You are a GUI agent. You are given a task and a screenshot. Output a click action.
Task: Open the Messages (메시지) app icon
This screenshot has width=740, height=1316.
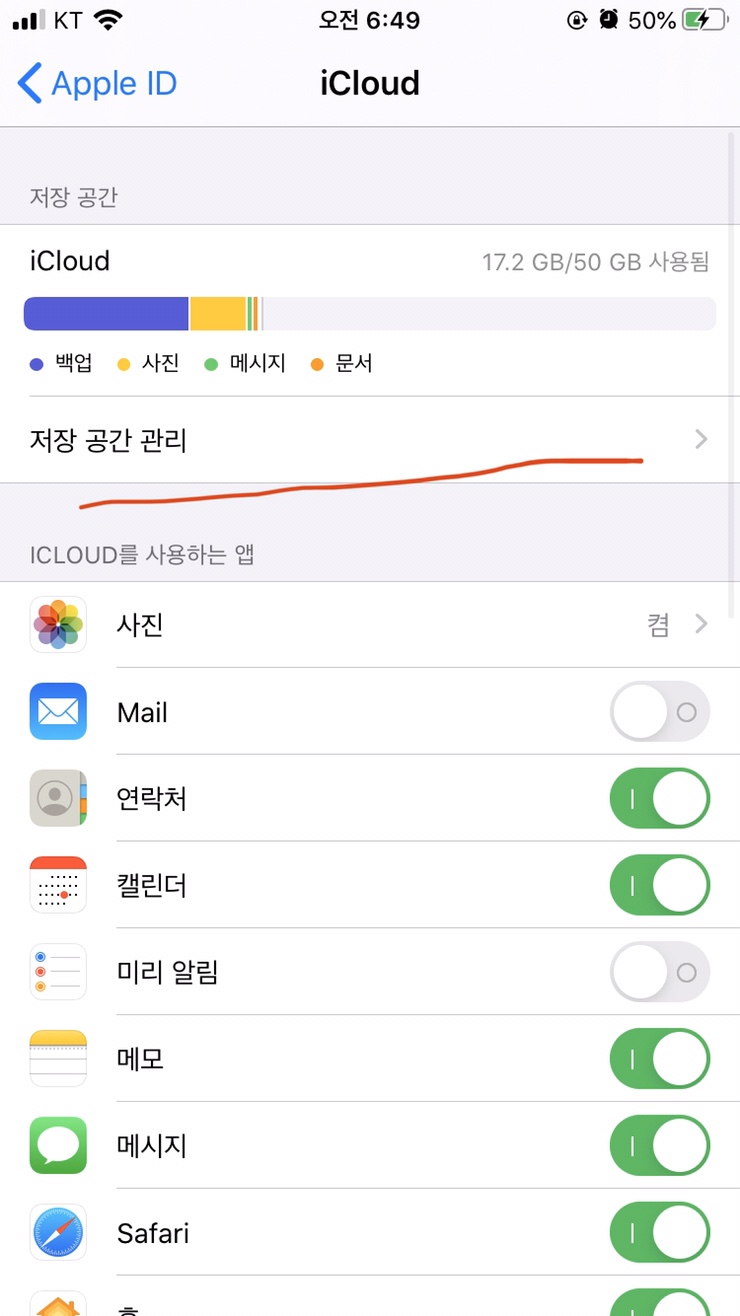tap(57, 1146)
